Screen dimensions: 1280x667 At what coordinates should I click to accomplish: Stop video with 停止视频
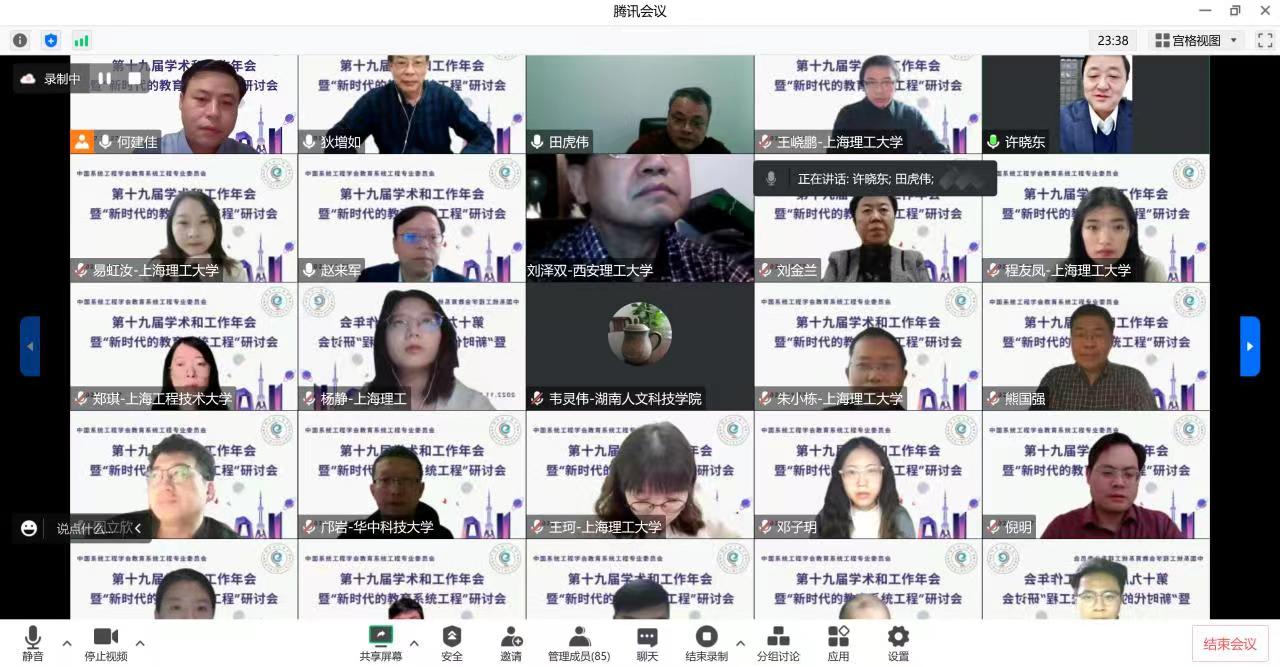pyautogui.click(x=105, y=643)
